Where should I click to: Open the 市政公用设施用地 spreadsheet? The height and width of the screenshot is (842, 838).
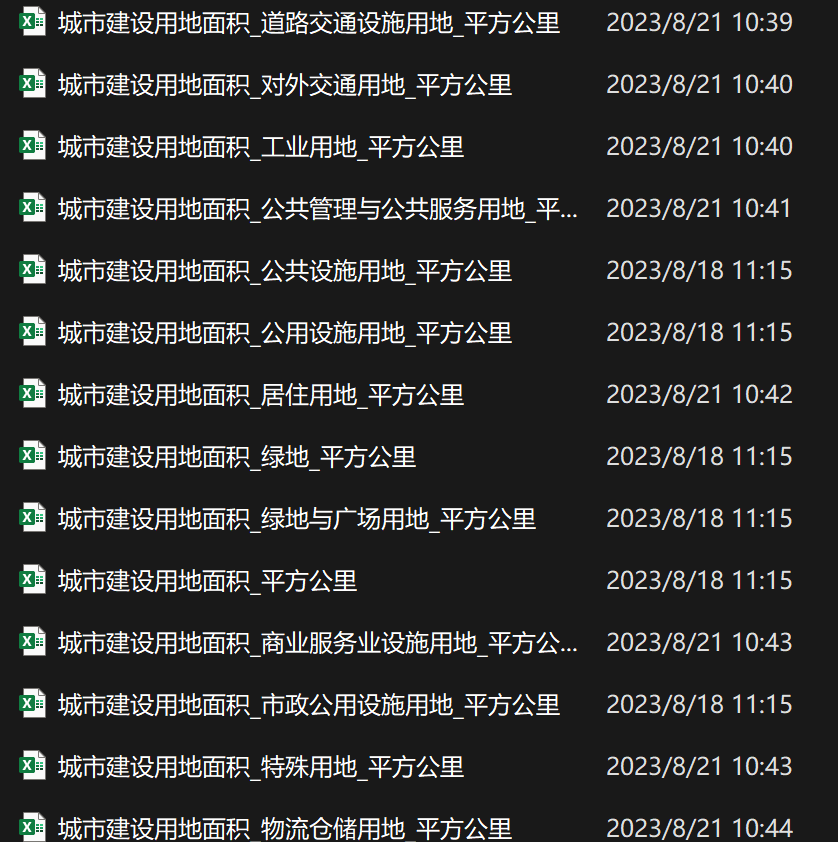click(x=308, y=705)
